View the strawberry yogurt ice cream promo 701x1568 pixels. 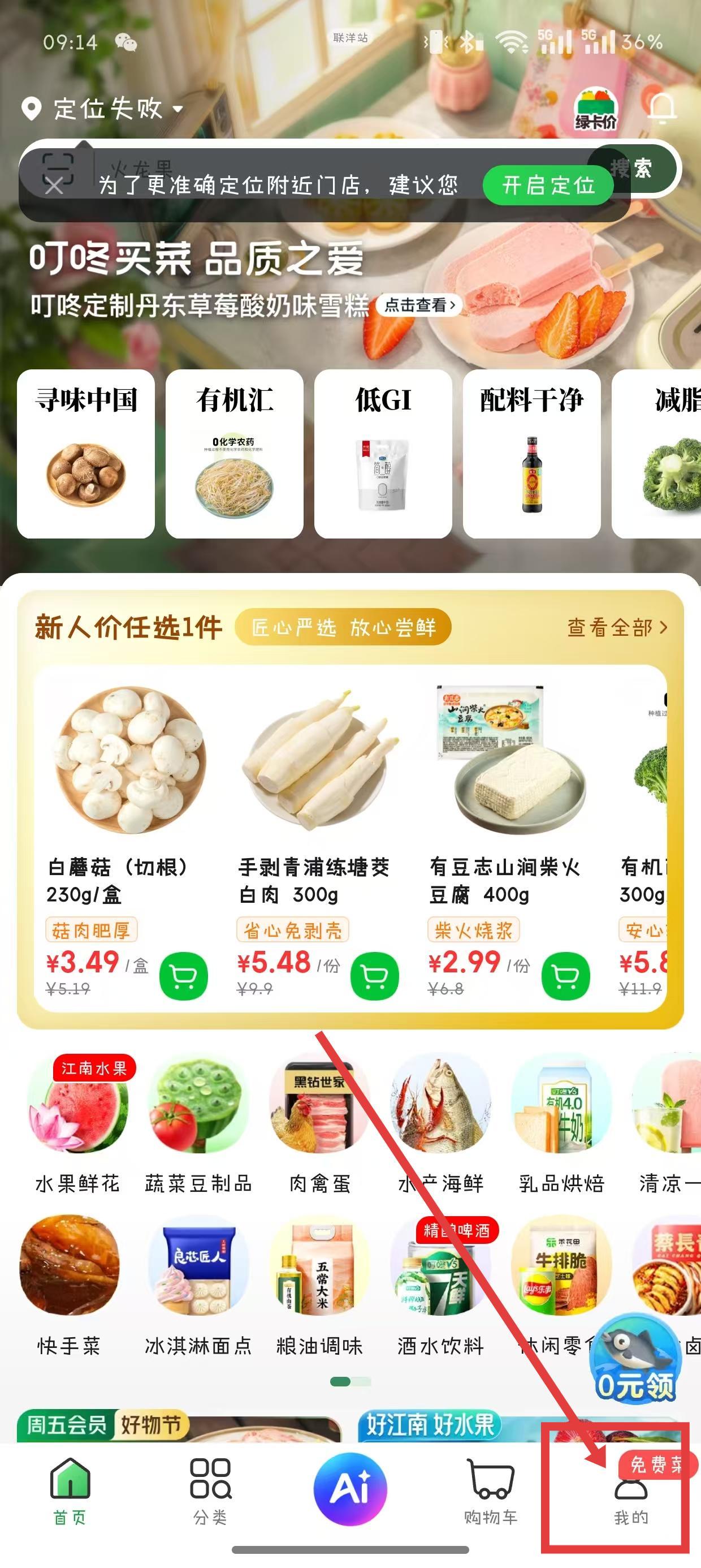pos(420,305)
